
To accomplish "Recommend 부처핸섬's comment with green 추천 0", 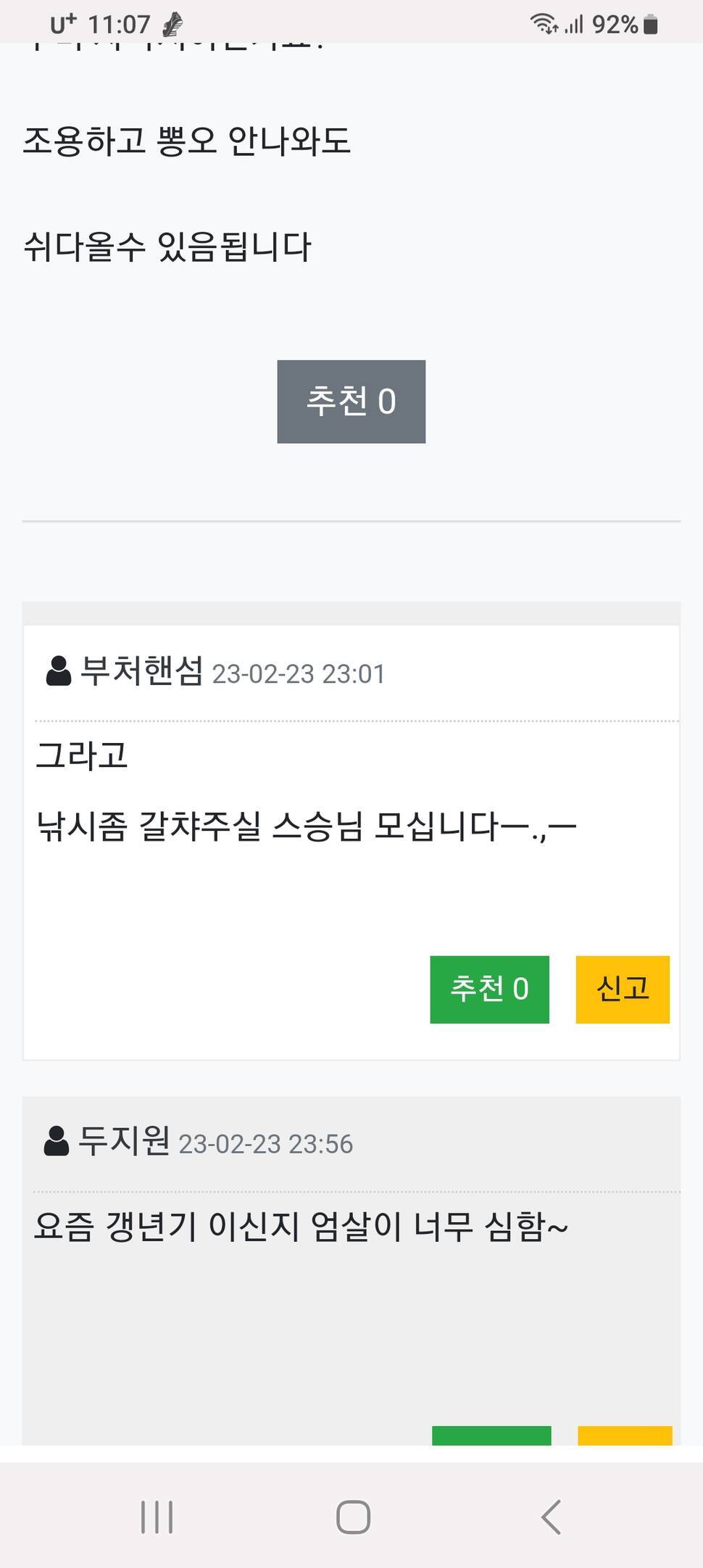I will pyautogui.click(x=489, y=990).
